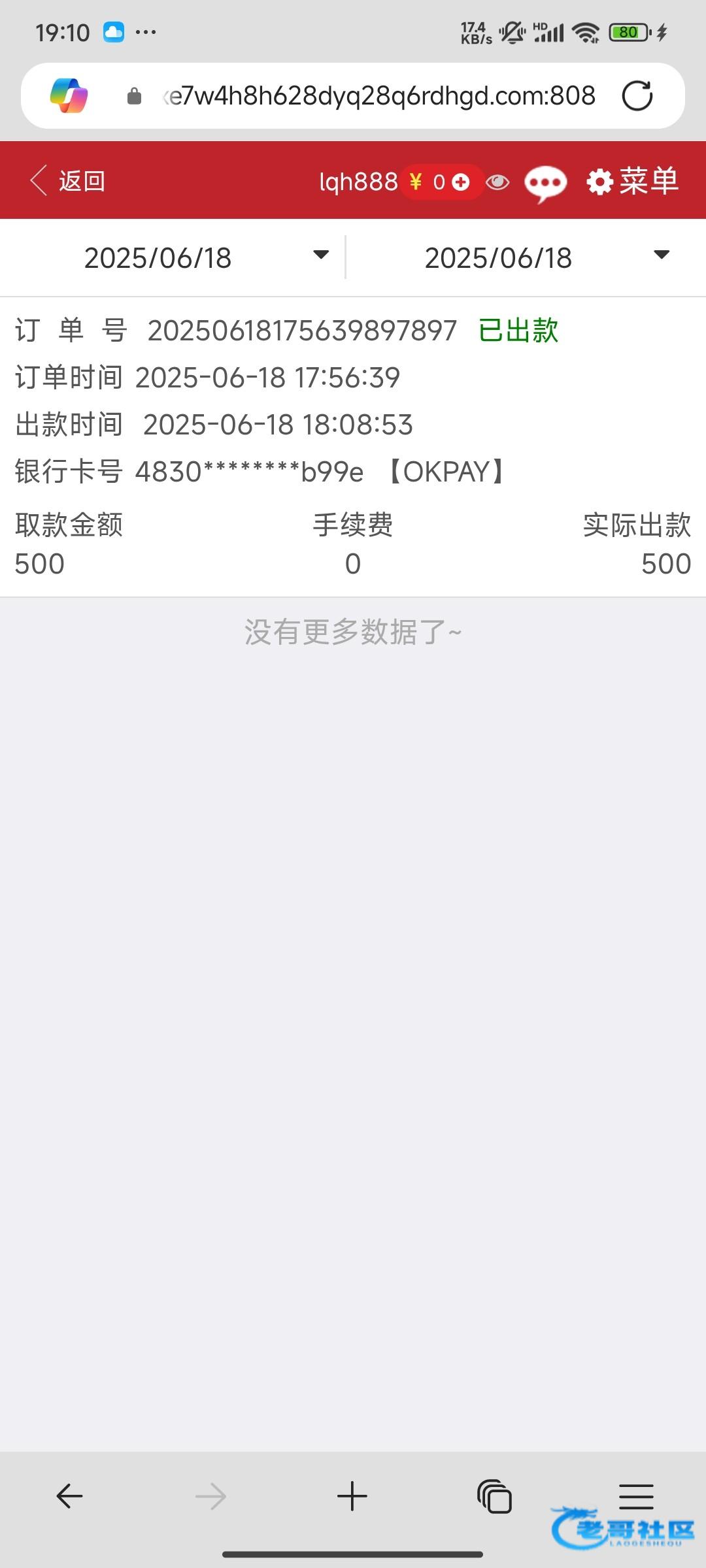Image resolution: width=706 pixels, height=1568 pixels.
Task: Go back with the 返回 button
Action: point(68,181)
